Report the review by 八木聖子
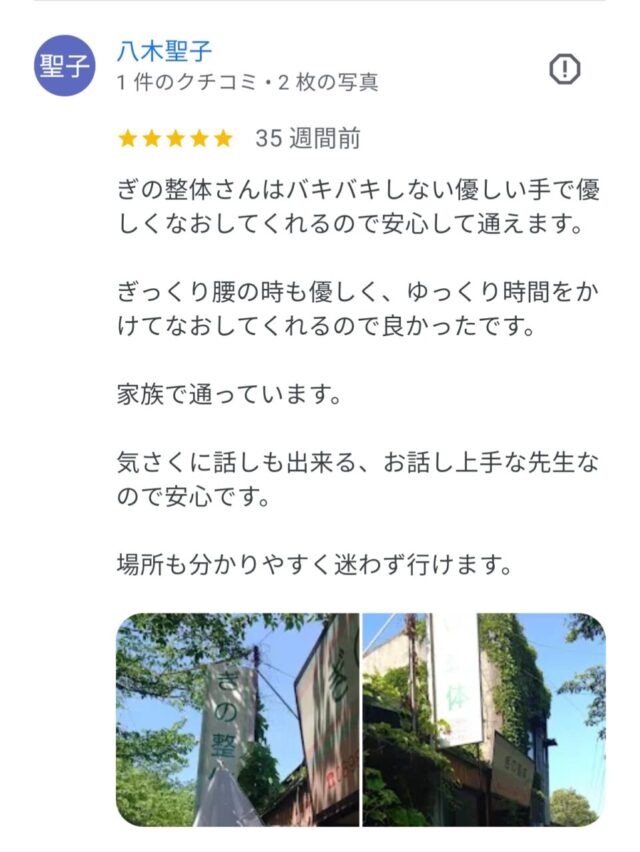The image size is (640, 852). click(565, 68)
